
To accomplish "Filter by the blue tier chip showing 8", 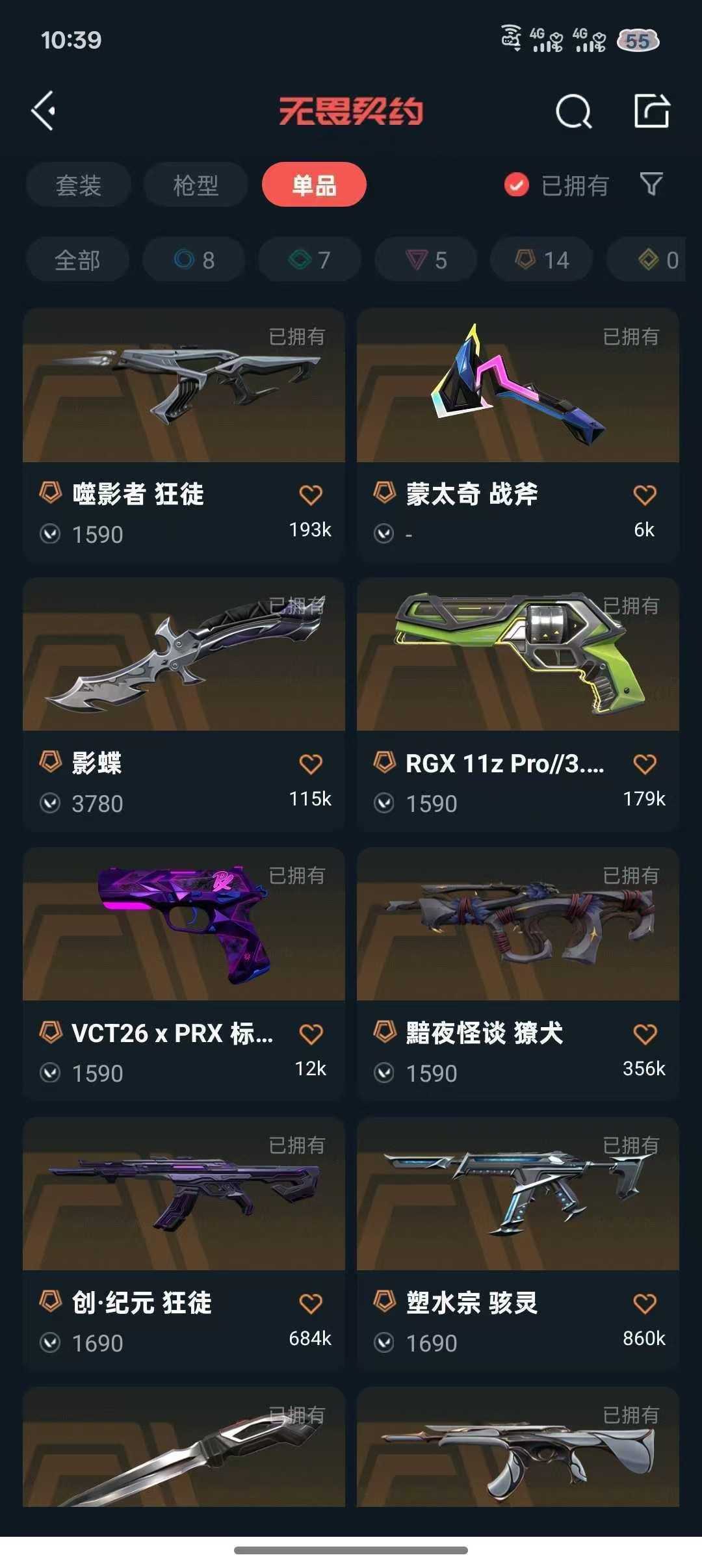I will click(194, 260).
